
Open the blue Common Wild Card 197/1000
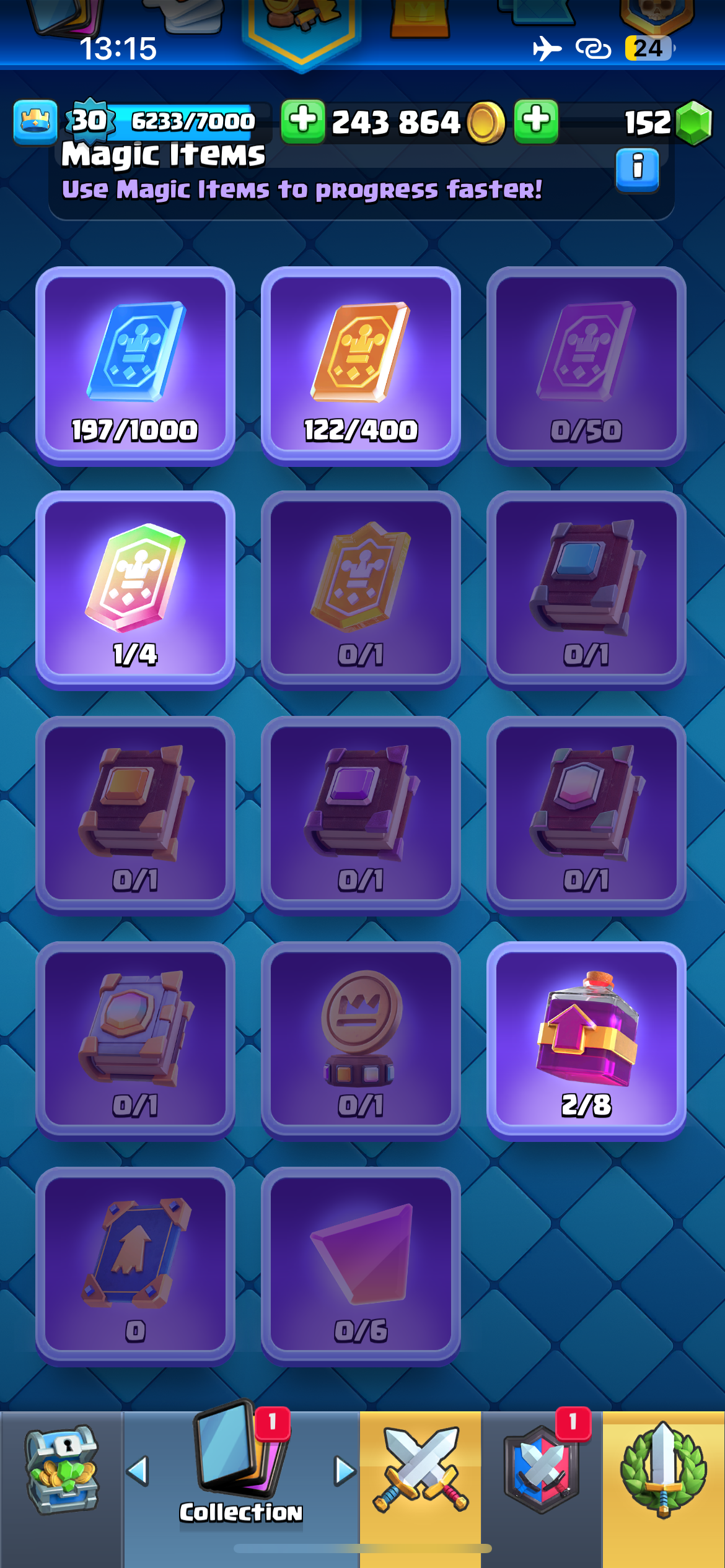click(x=135, y=365)
